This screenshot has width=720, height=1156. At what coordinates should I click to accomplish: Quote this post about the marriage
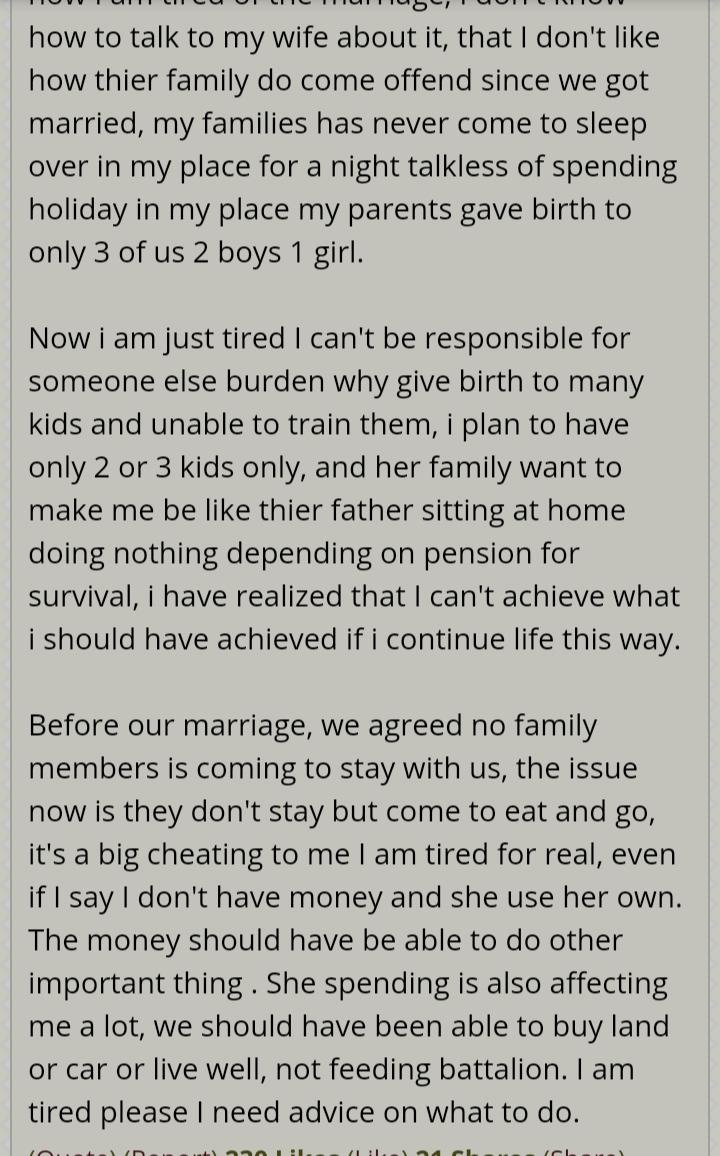(73, 1152)
